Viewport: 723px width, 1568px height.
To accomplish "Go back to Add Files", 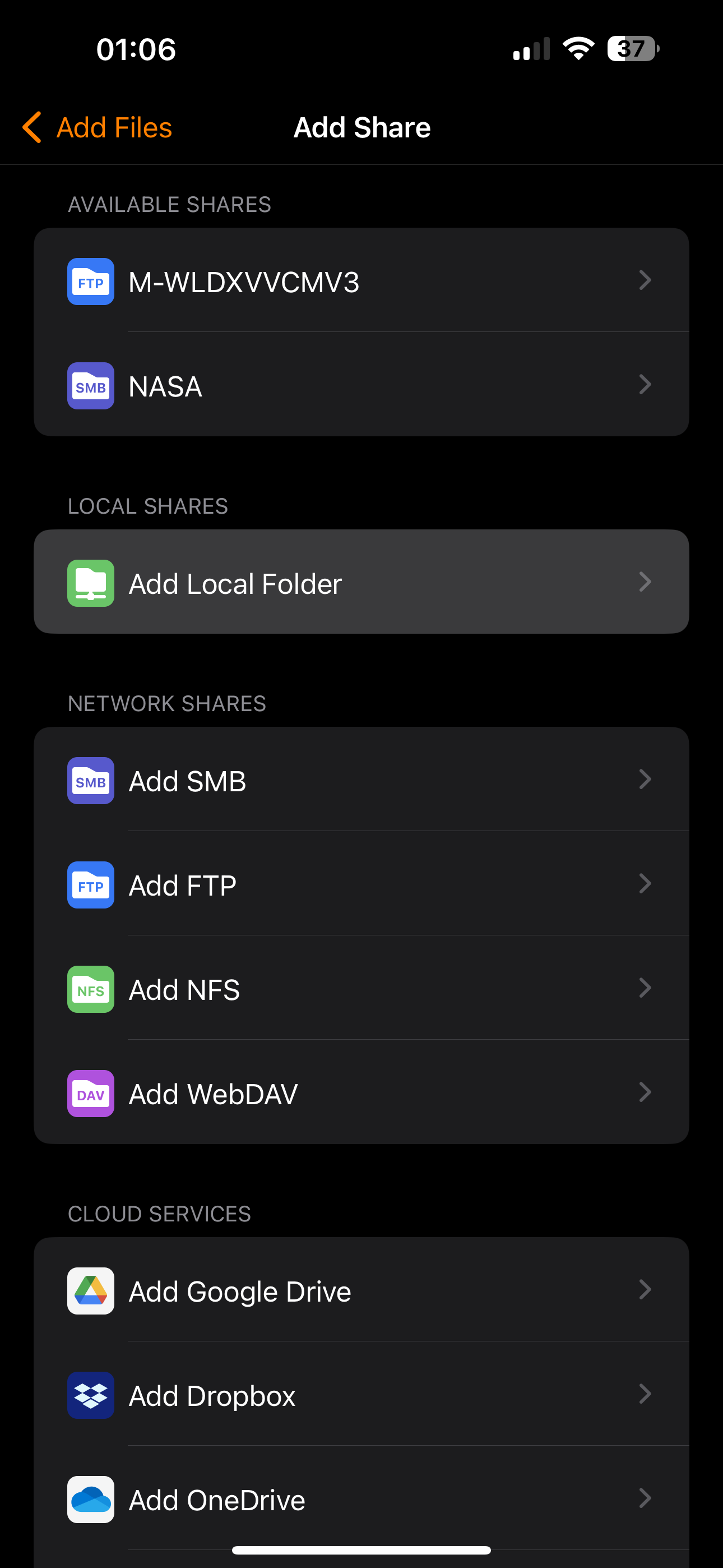I will pyautogui.click(x=98, y=128).
